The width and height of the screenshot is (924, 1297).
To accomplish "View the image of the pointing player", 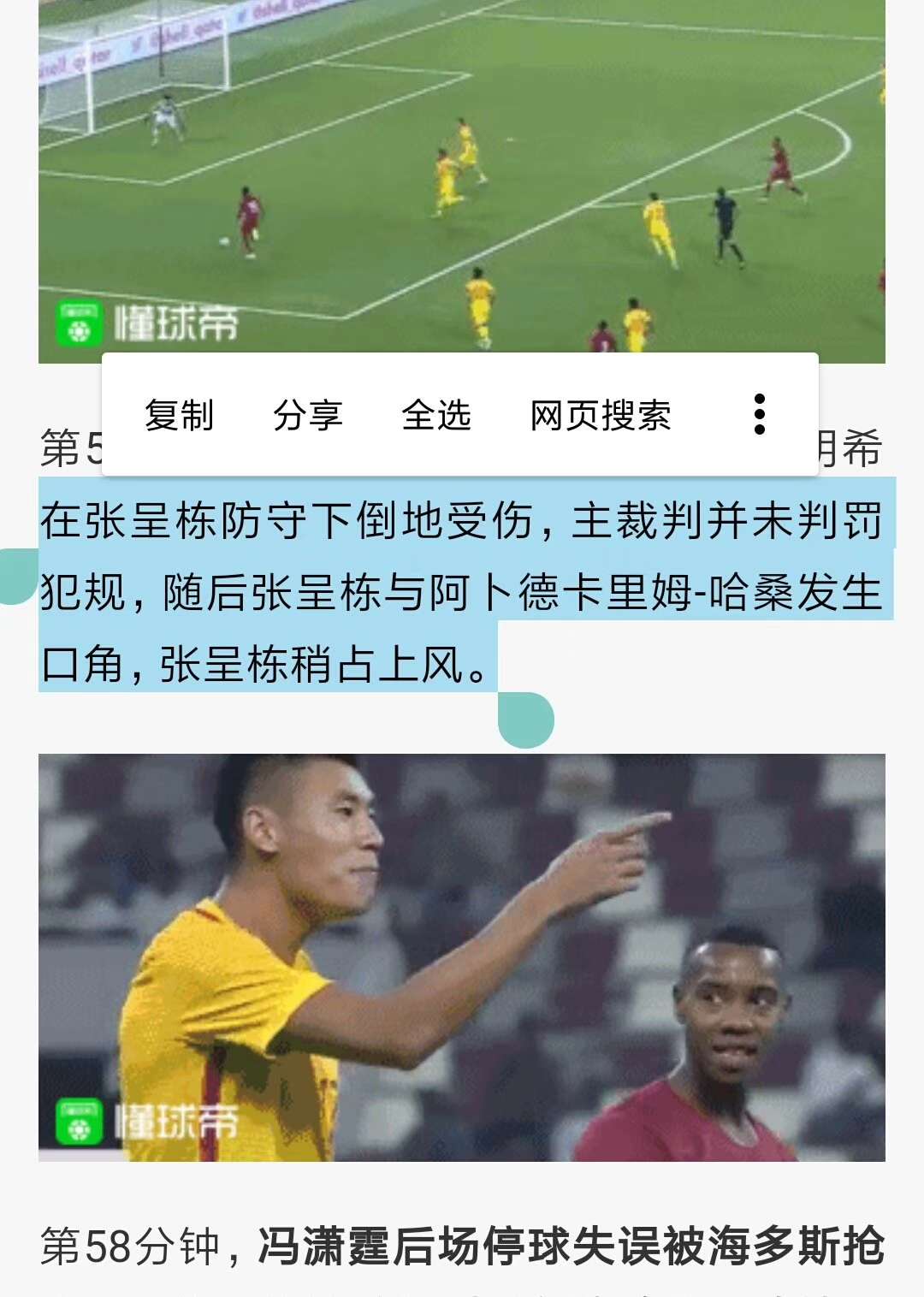I will click(x=462, y=956).
